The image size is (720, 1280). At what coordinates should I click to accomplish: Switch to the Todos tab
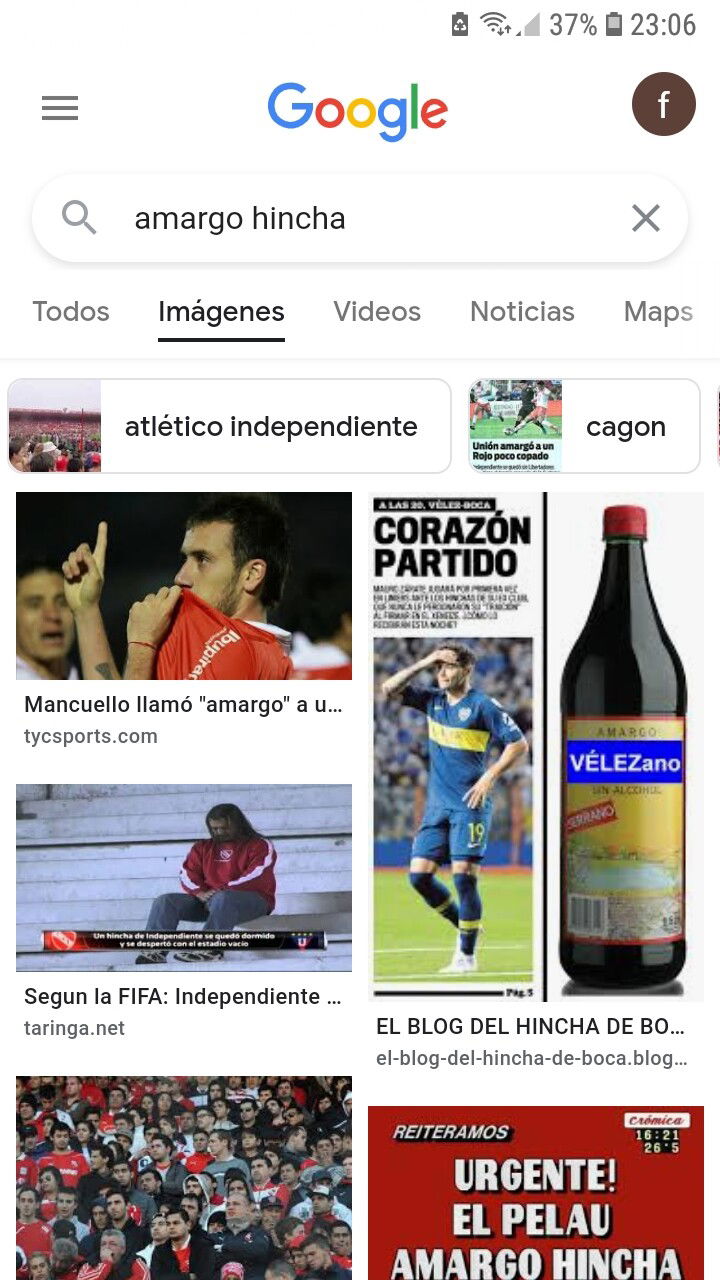(71, 312)
